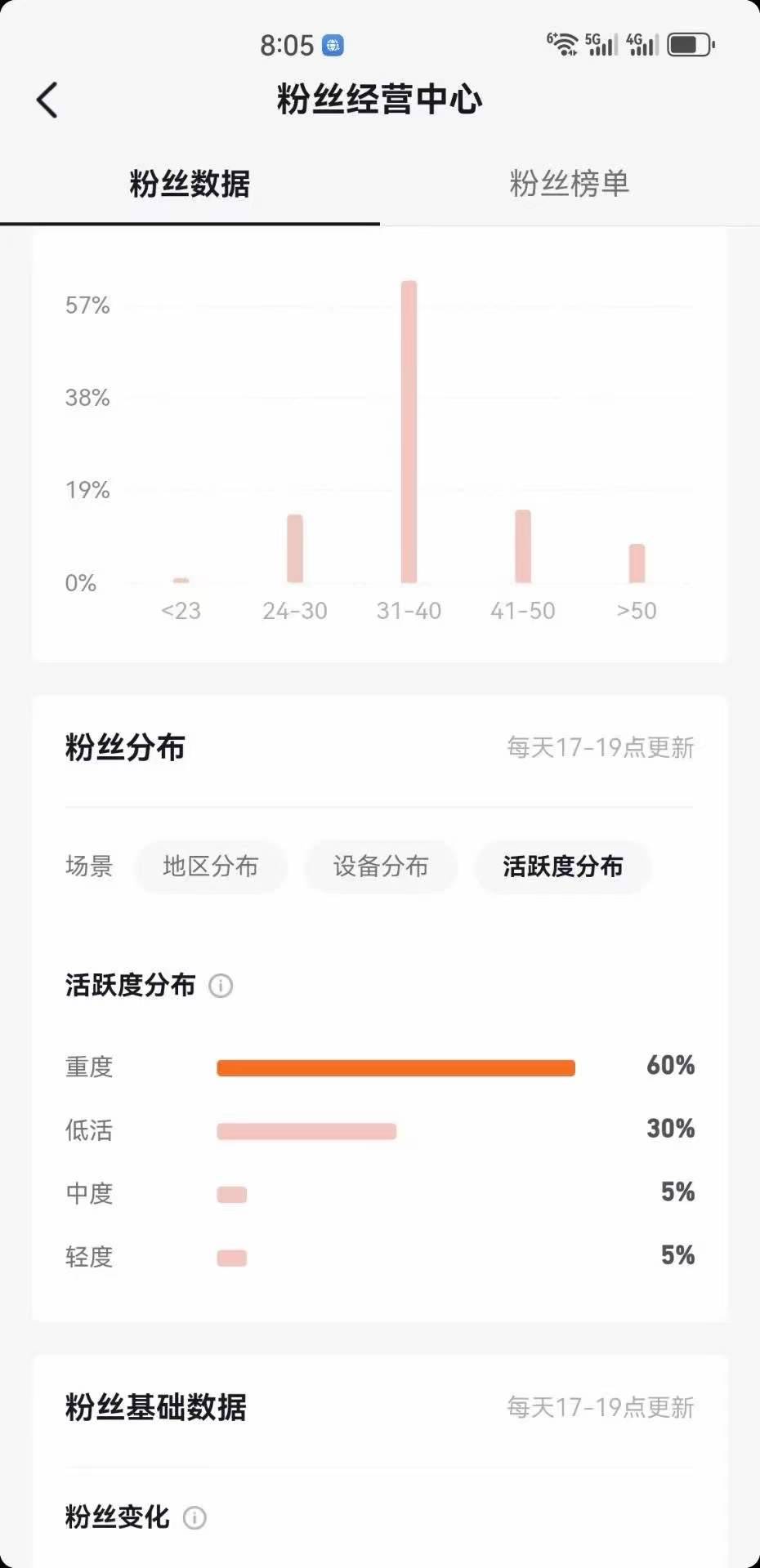Open info icon beside 粉丝变化
Image resolution: width=760 pixels, height=1568 pixels.
[194, 1518]
